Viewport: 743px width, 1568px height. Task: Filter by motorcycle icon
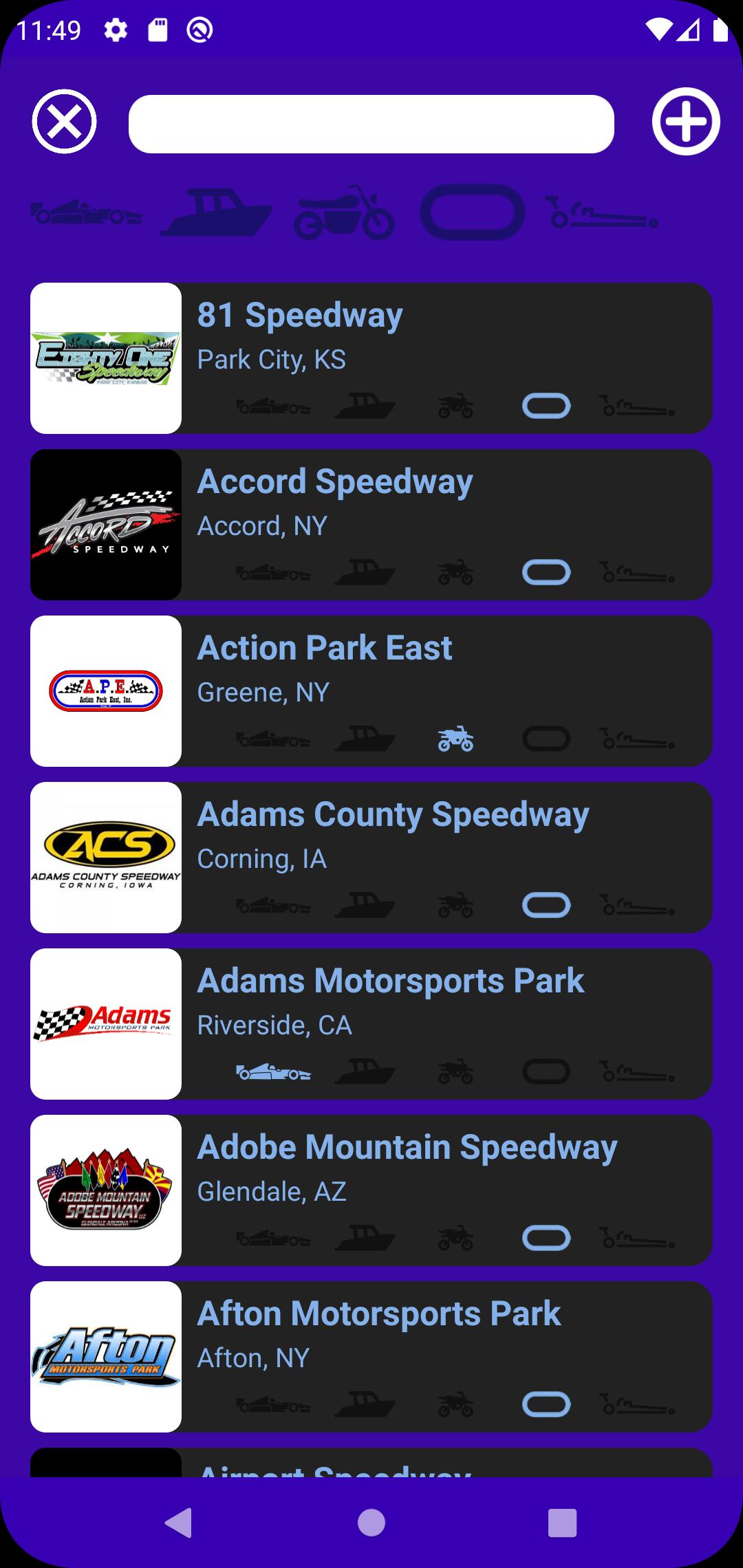coord(344,212)
